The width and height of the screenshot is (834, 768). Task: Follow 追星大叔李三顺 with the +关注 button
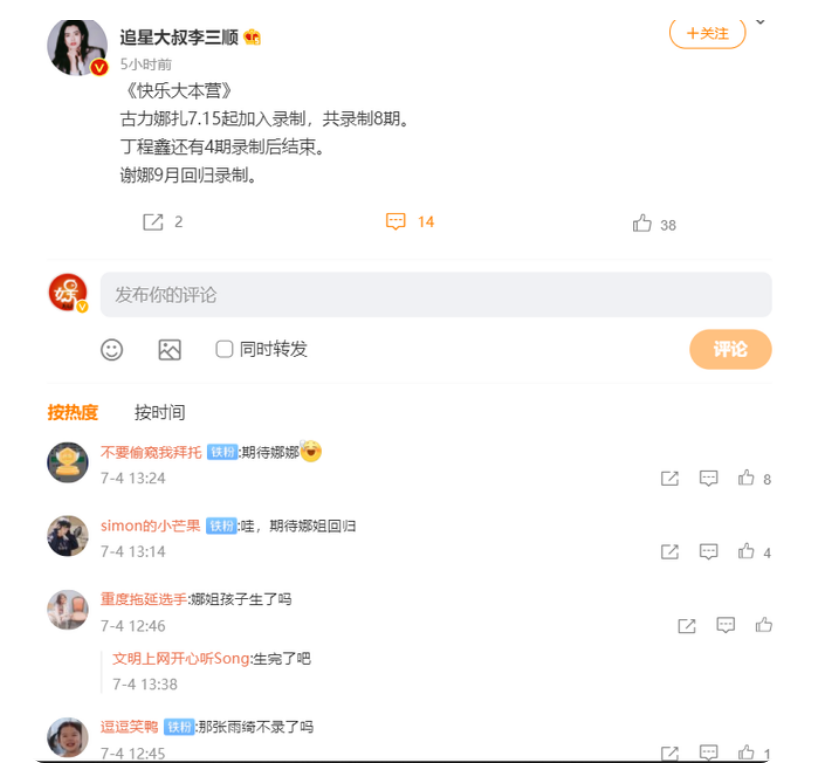click(x=707, y=33)
